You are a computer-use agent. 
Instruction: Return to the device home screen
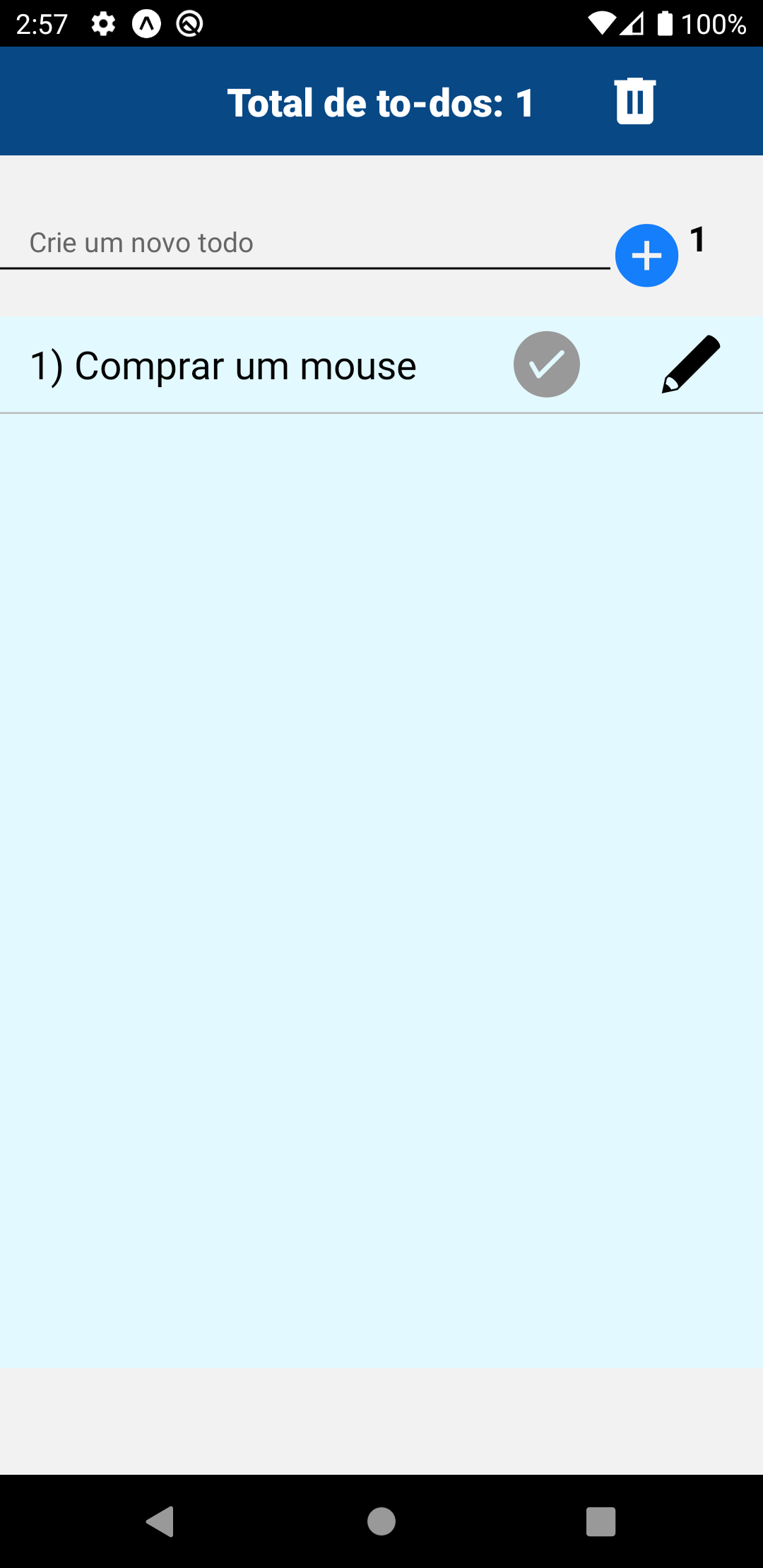coord(381,1521)
